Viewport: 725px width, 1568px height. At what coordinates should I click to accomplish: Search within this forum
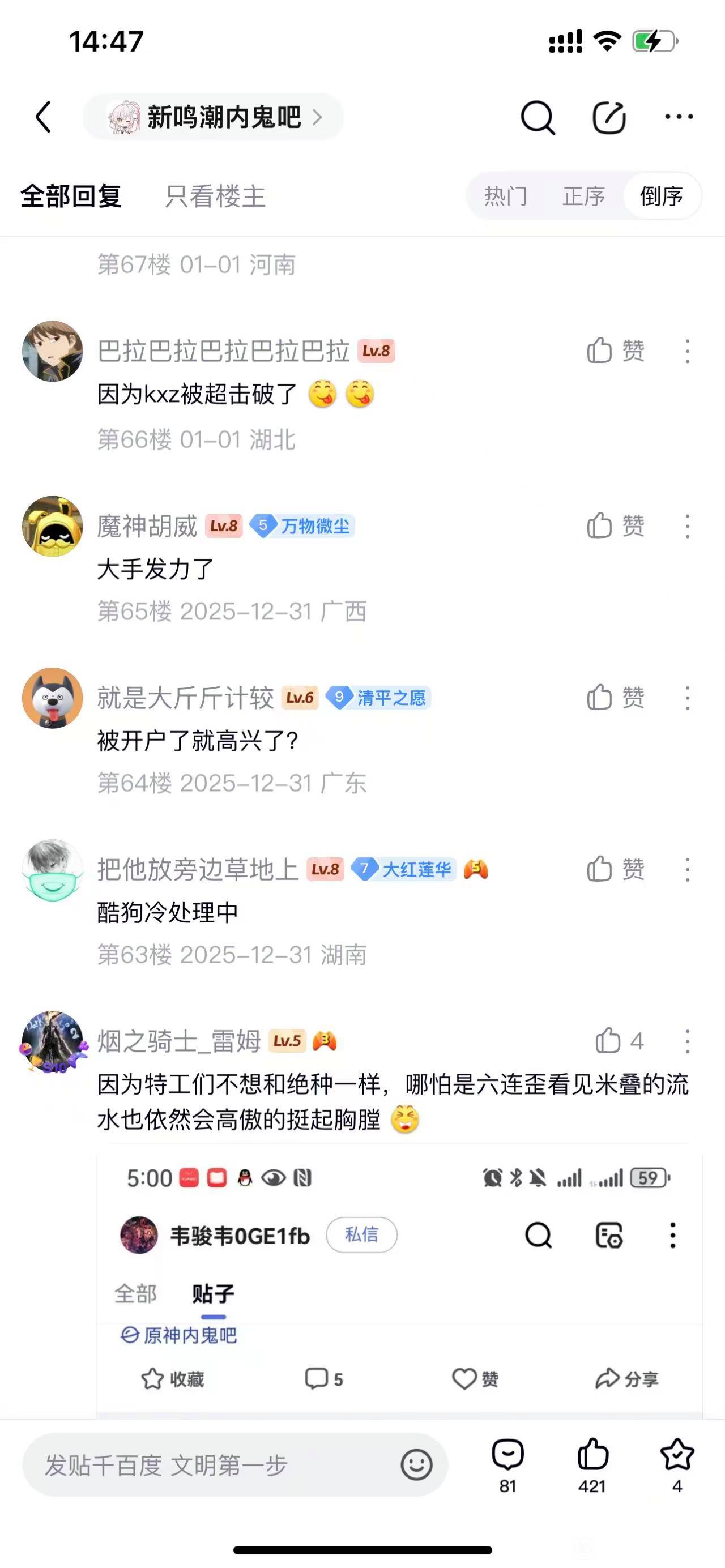click(x=538, y=116)
